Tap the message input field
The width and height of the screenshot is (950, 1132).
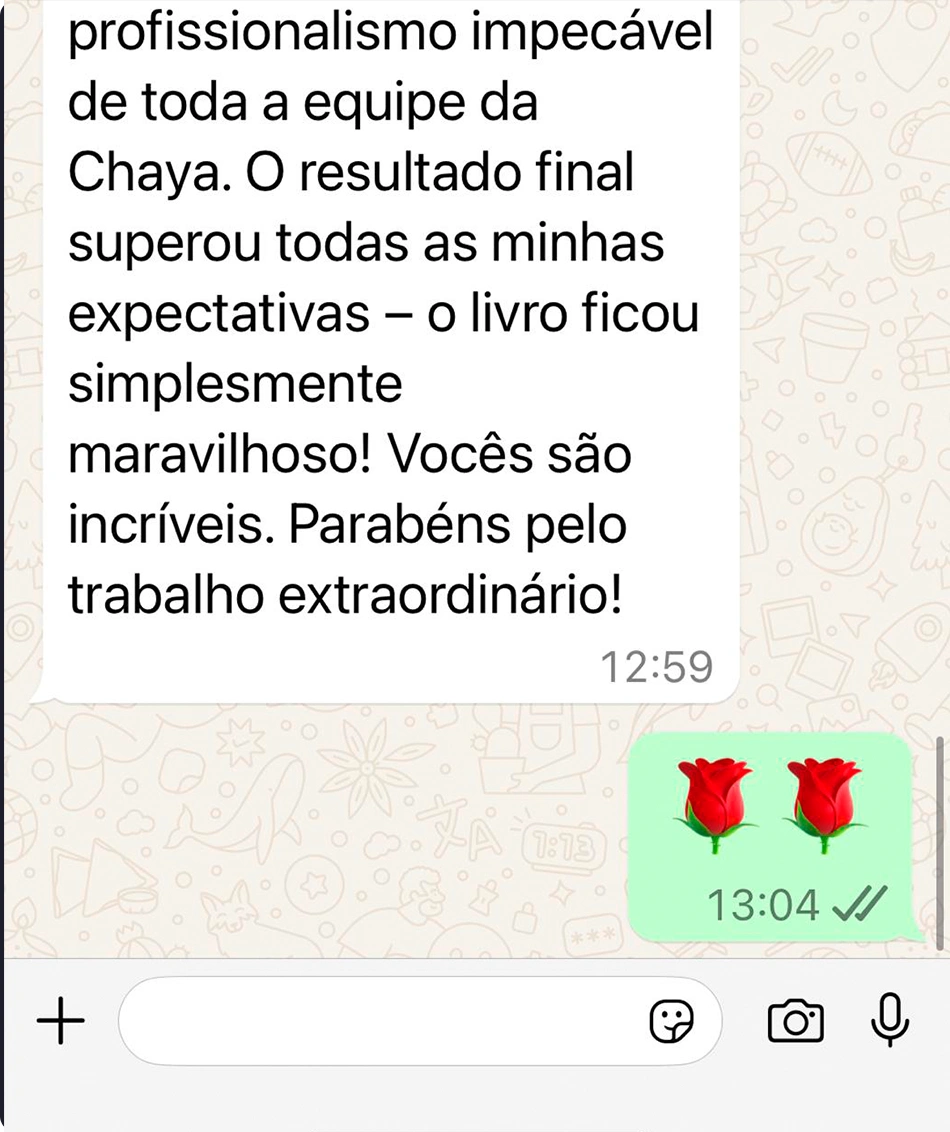tap(380, 1021)
